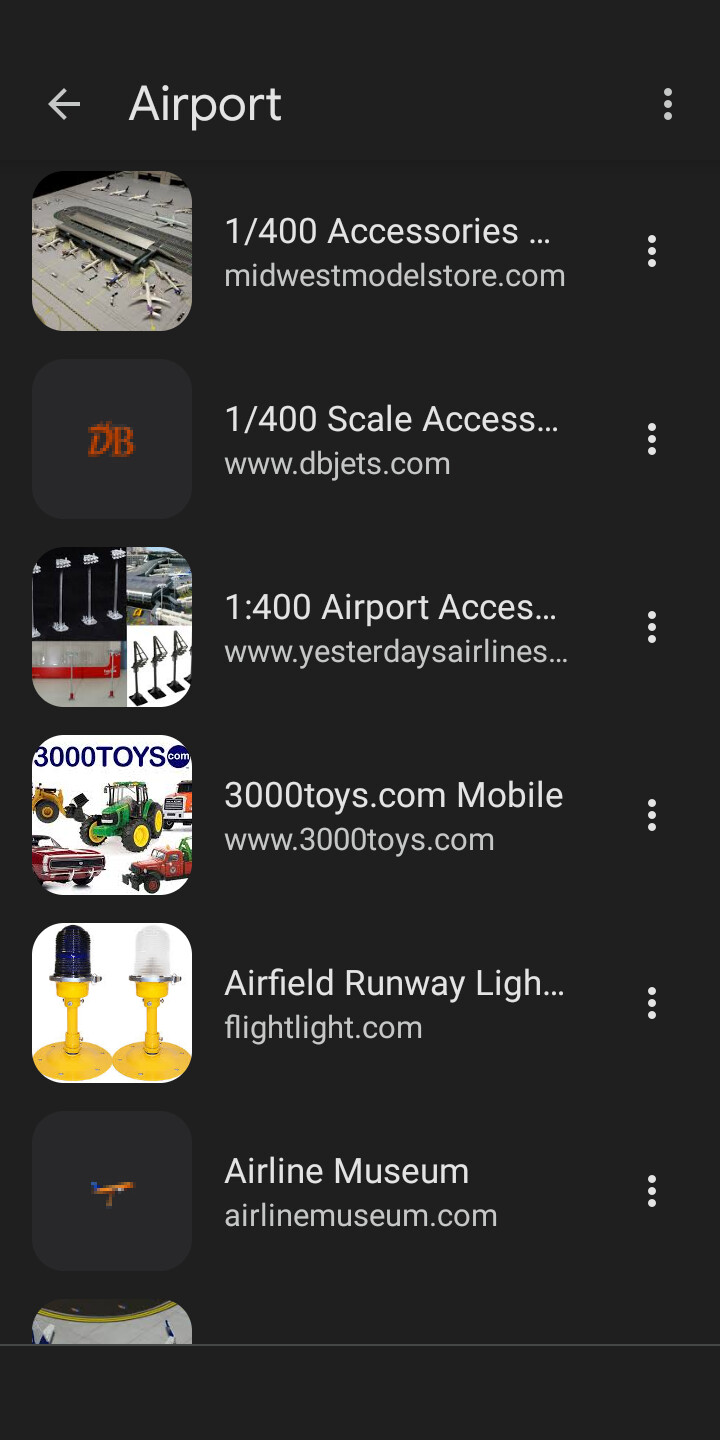
Task: Show options for Airline Museum bookmark
Action: (652, 1191)
